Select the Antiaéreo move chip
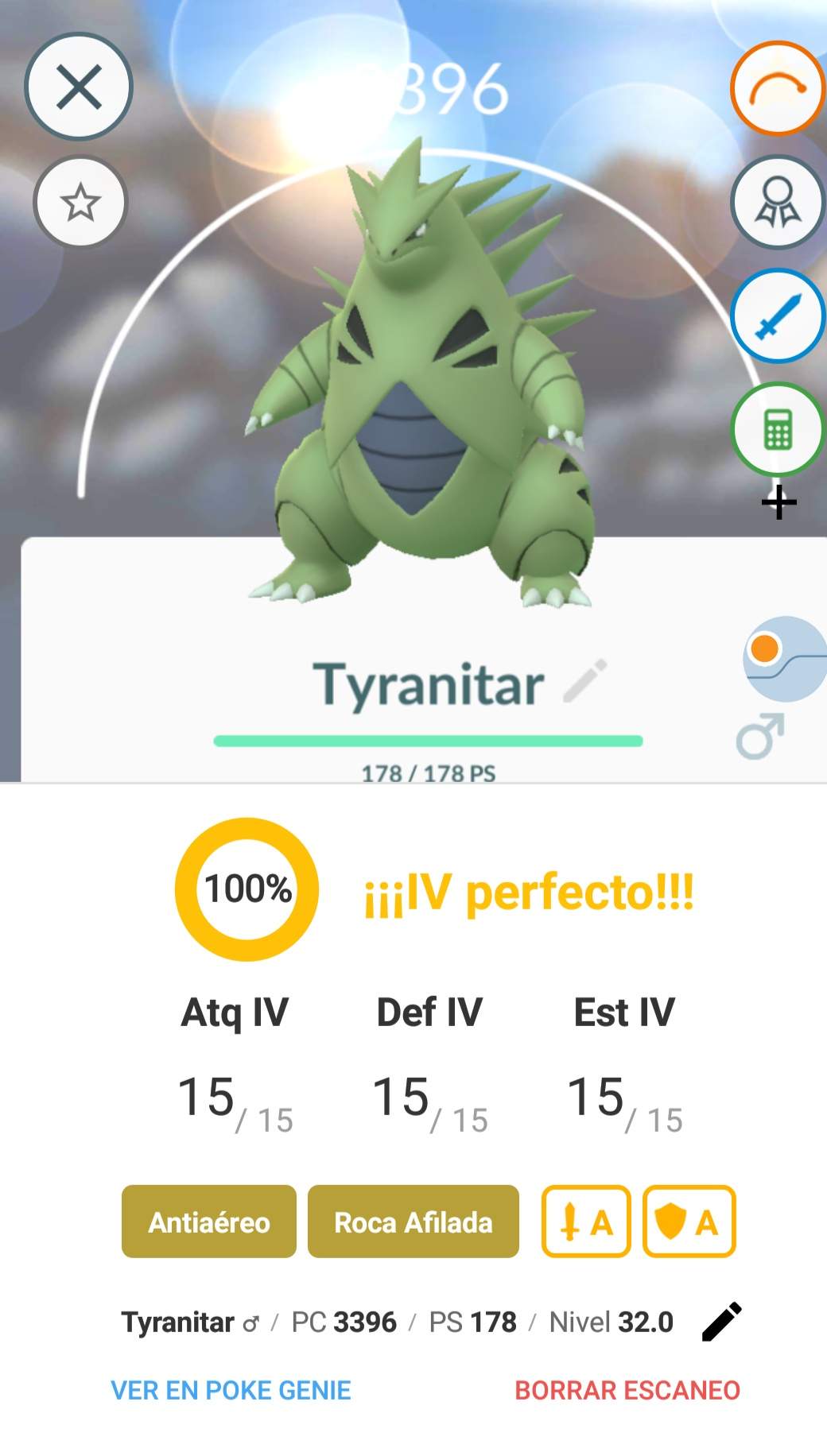 pyautogui.click(x=209, y=1222)
